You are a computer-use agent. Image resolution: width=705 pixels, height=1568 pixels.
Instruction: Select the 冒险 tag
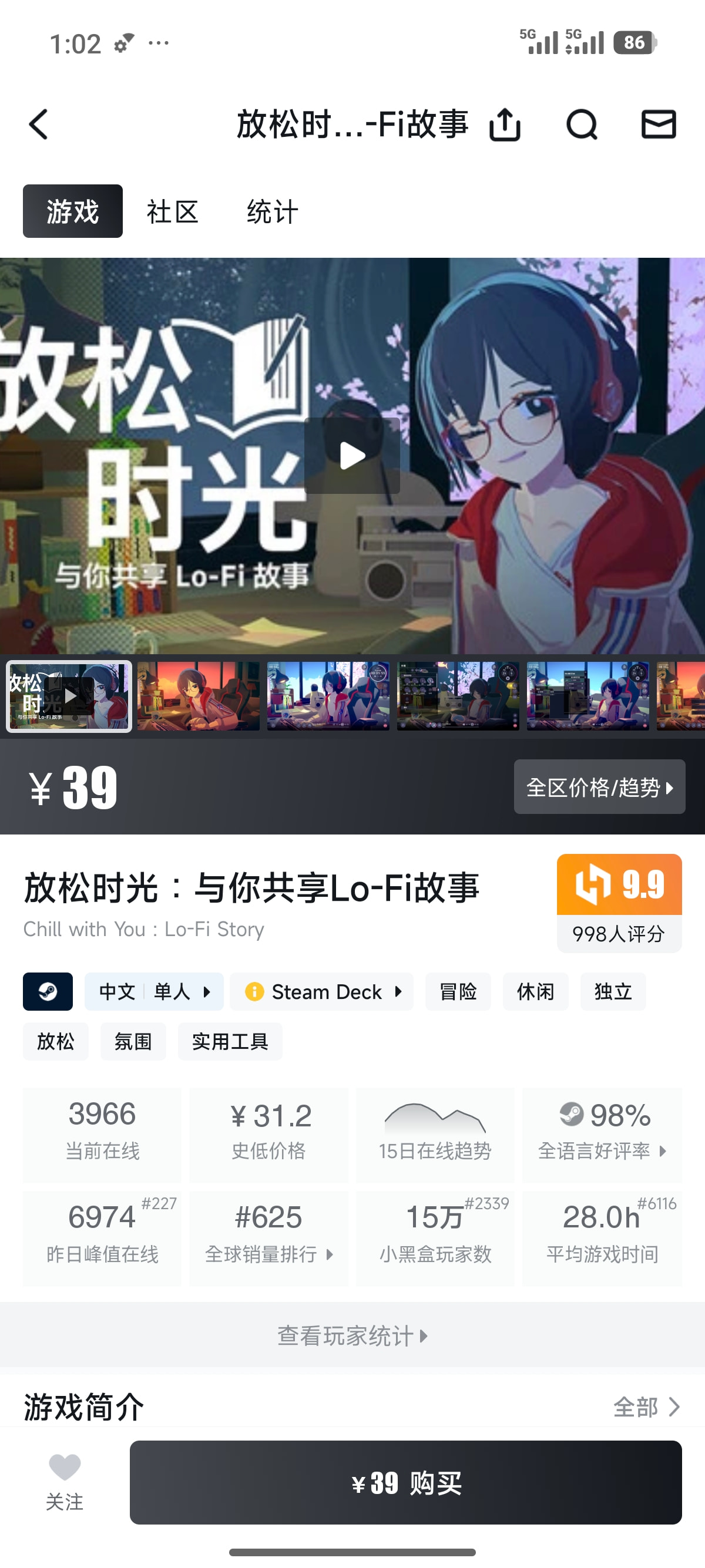(x=458, y=991)
